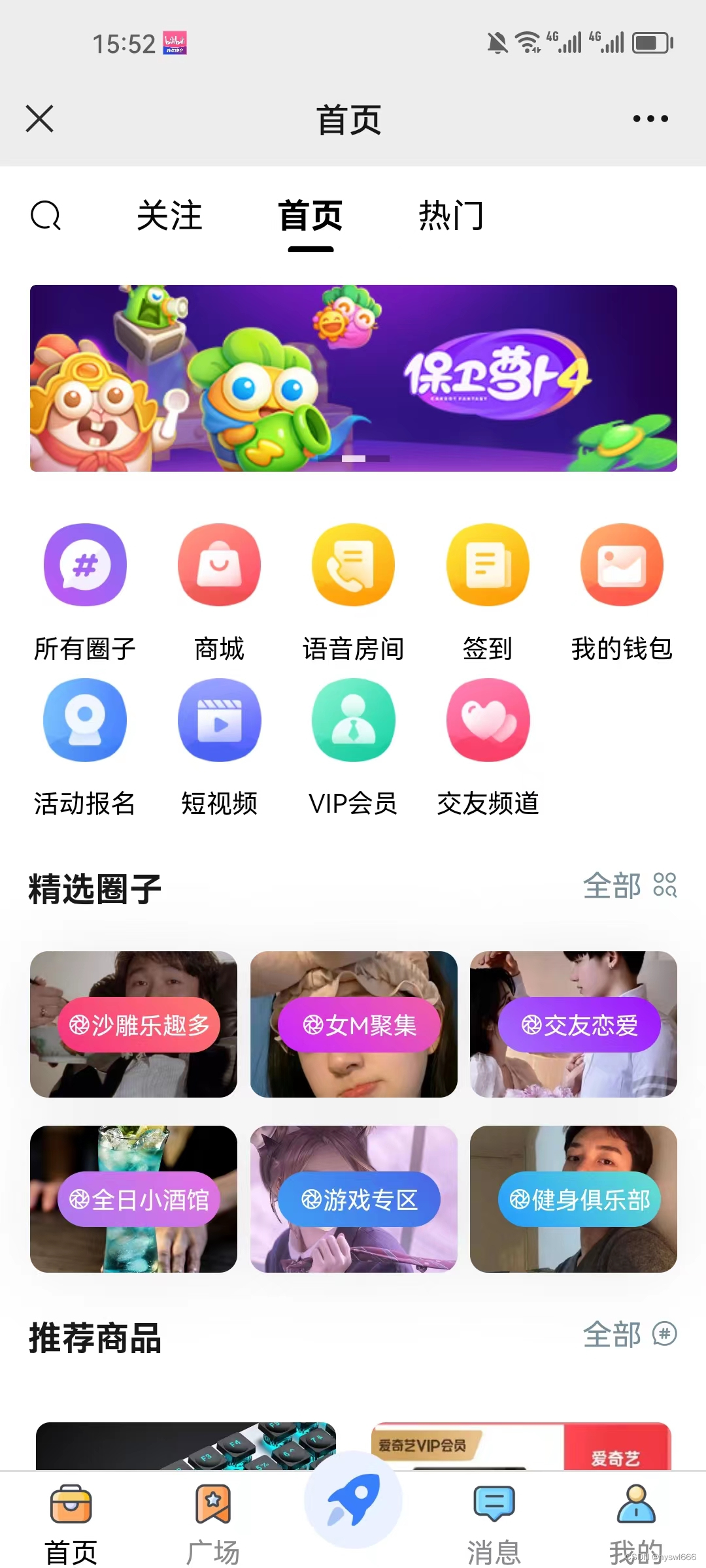Open VIP会员 membership

coord(353,746)
